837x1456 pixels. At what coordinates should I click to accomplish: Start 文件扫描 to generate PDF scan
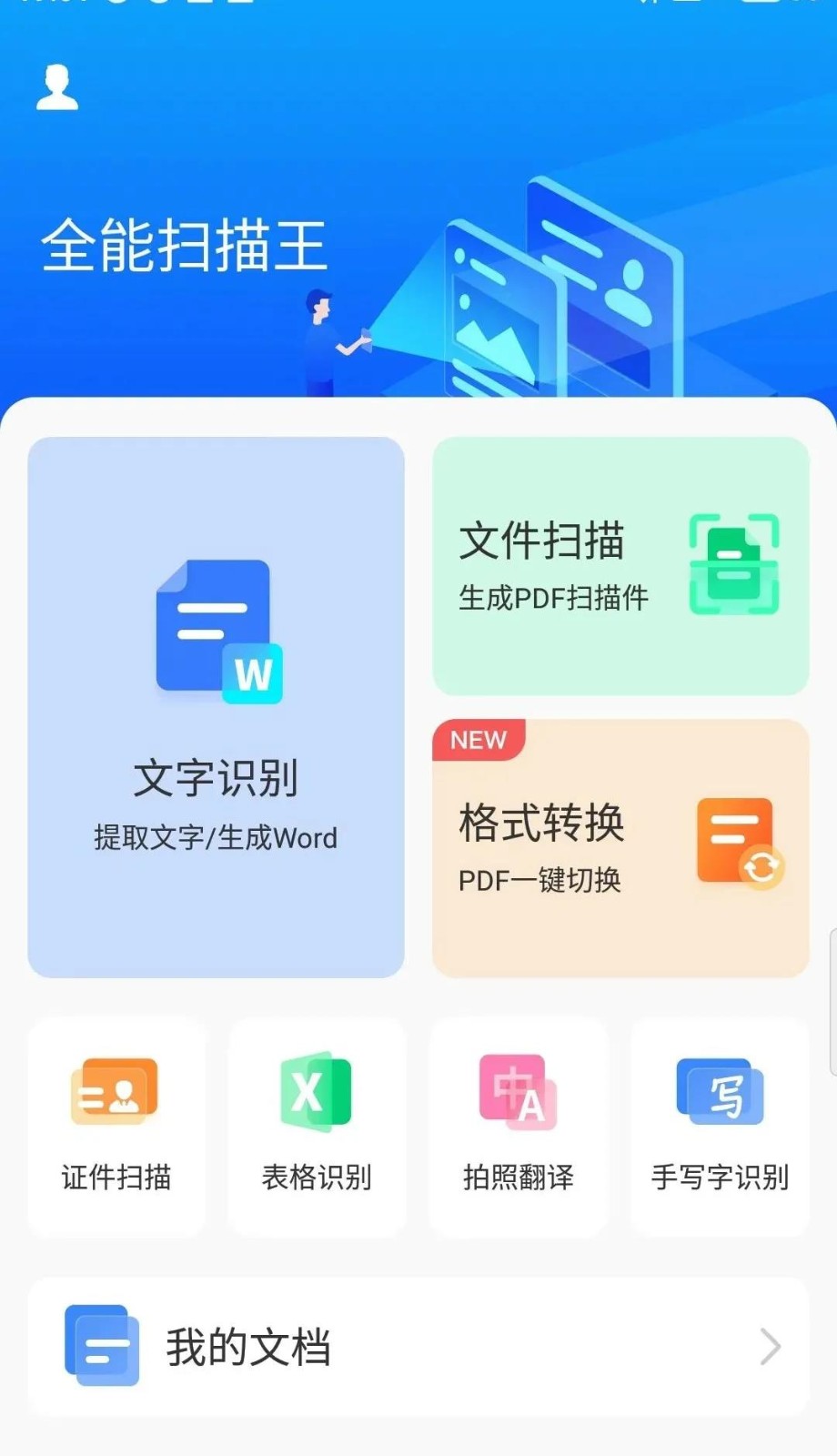(x=620, y=565)
